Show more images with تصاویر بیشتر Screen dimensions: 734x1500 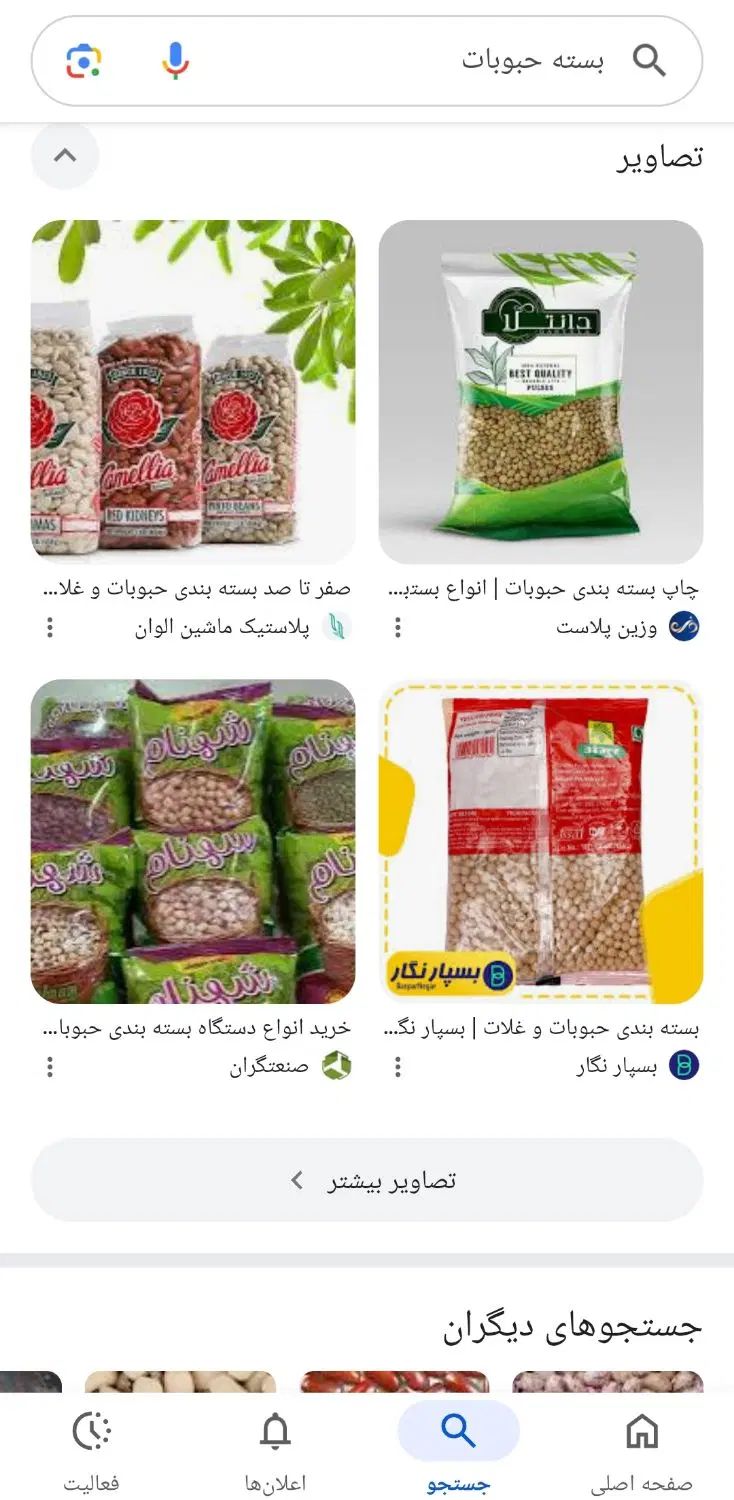[367, 1180]
